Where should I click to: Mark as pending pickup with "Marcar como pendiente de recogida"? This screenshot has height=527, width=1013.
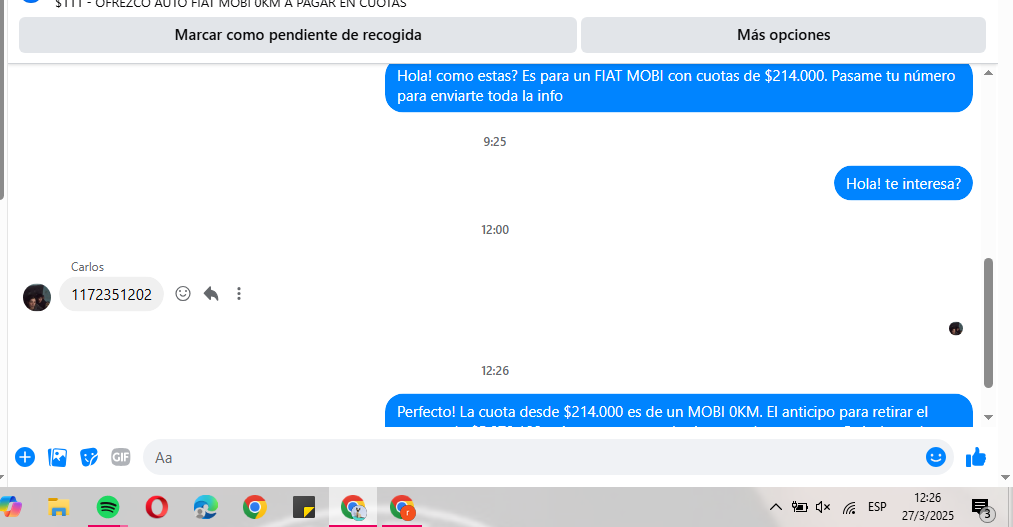click(x=298, y=35)
